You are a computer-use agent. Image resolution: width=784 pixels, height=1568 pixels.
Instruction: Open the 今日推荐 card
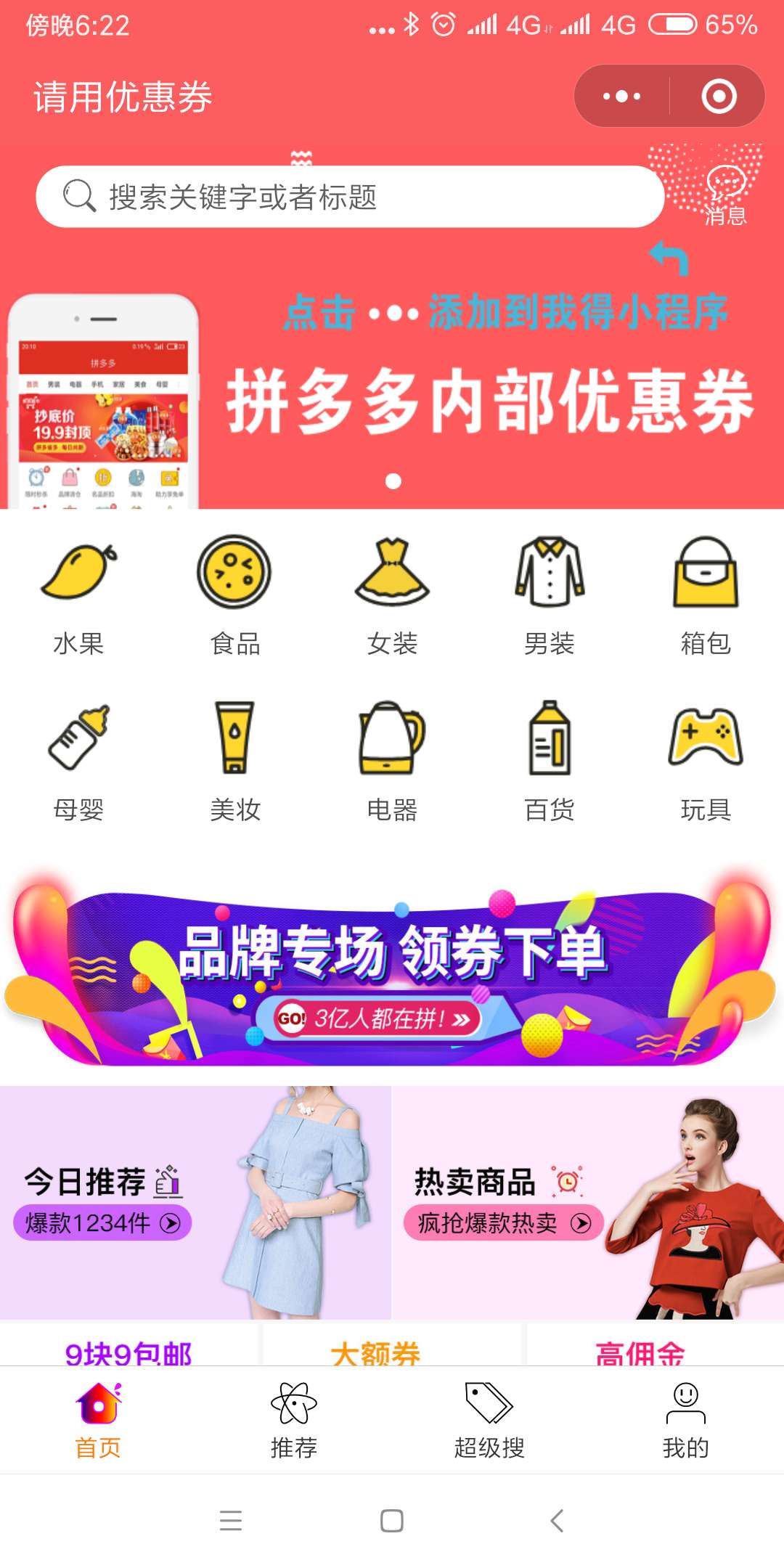[195, 1202]
